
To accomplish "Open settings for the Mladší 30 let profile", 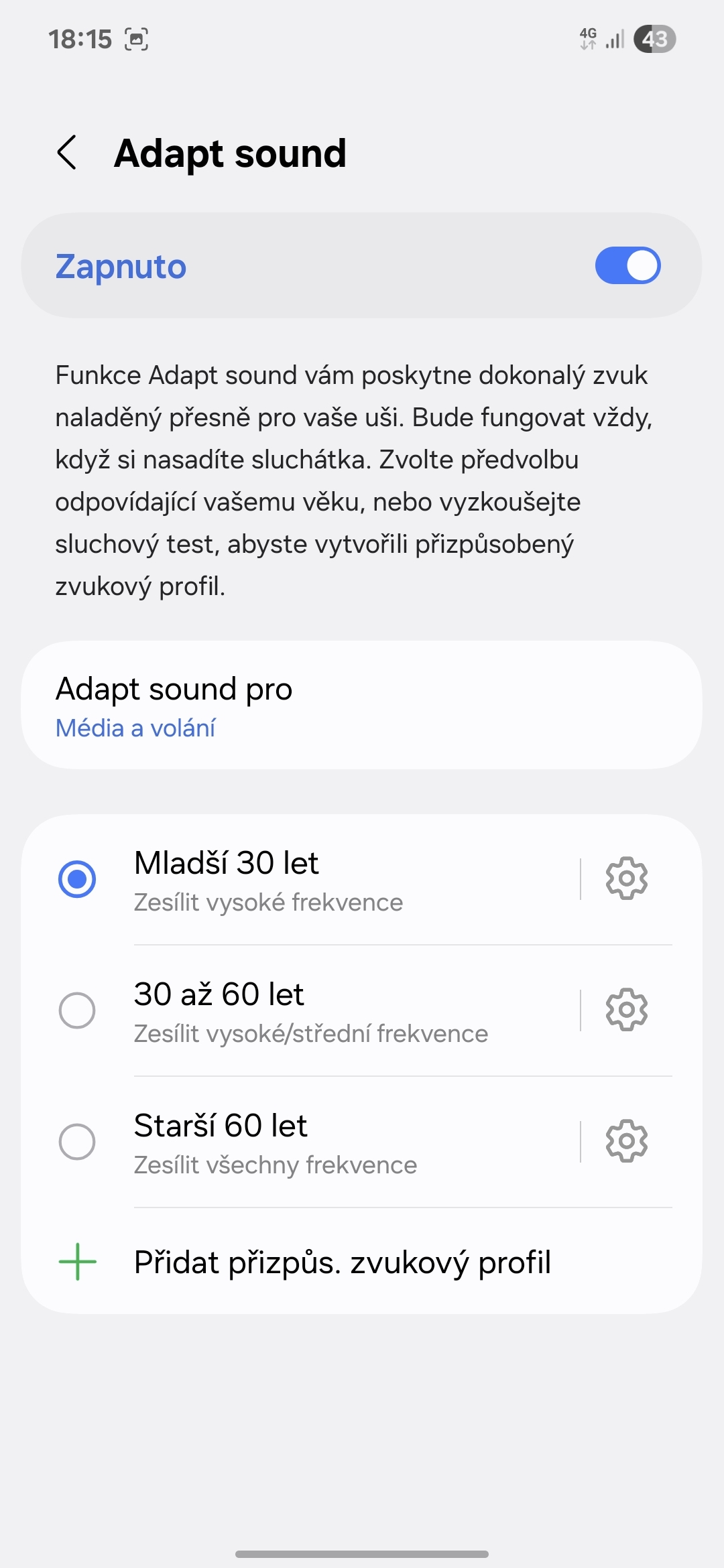I will click(625, 879).
